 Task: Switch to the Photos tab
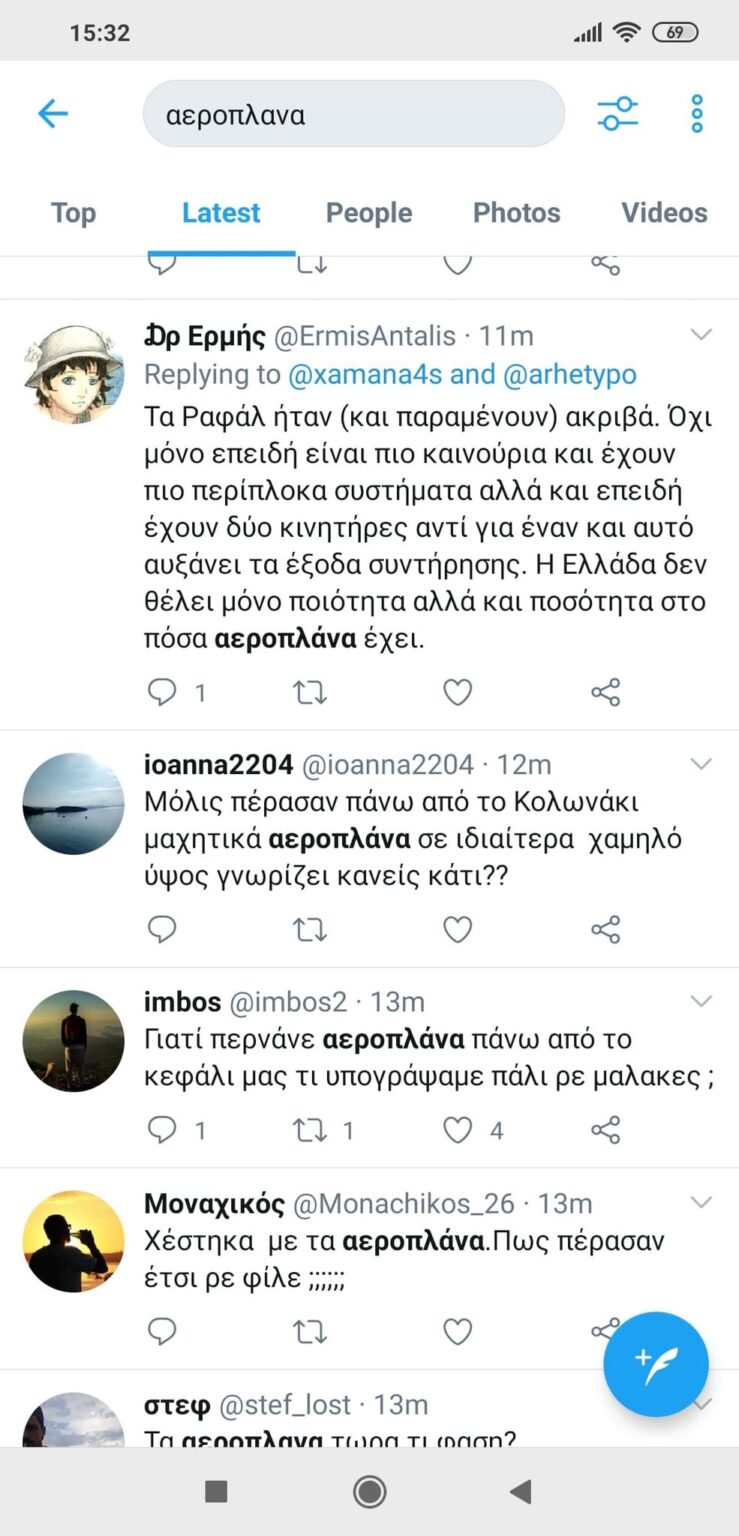tap(516, 213)
